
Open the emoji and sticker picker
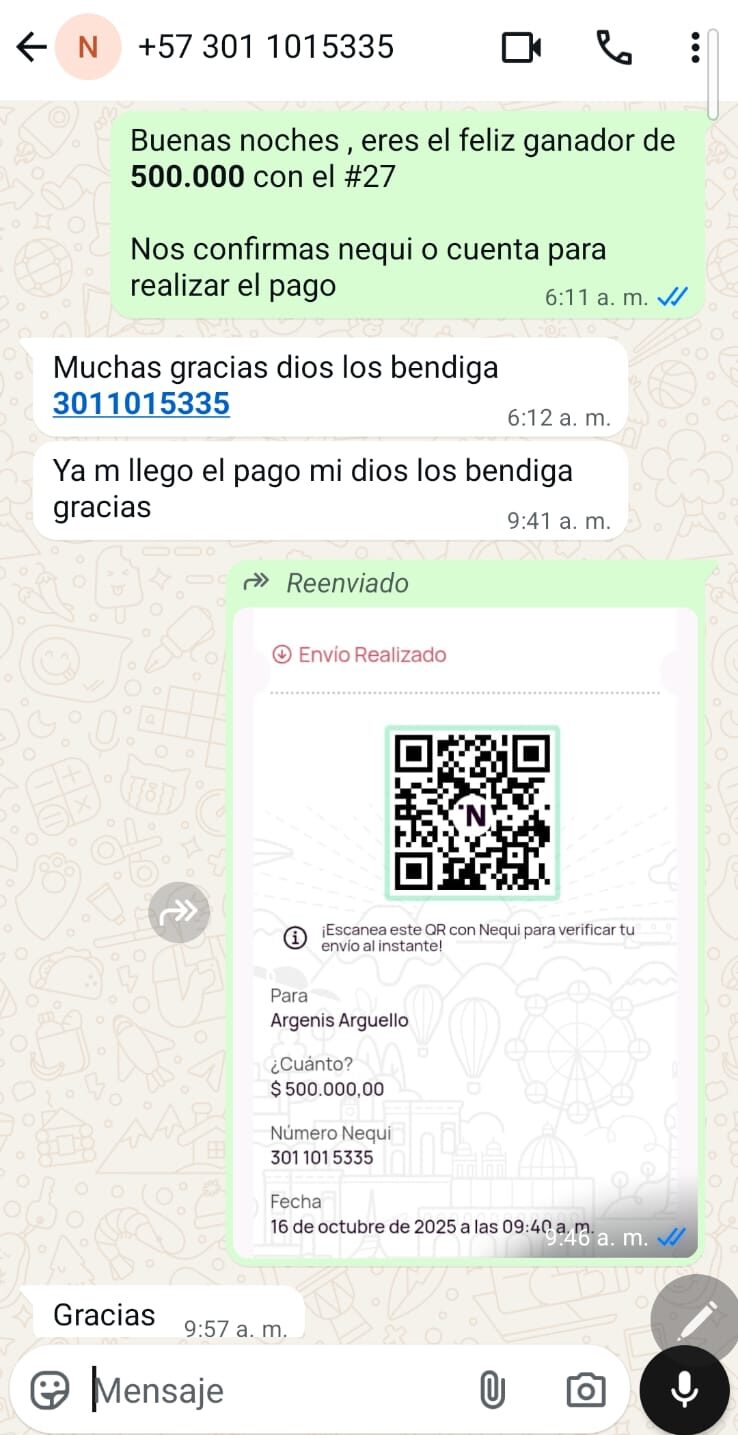click(x=50, y=1390)
